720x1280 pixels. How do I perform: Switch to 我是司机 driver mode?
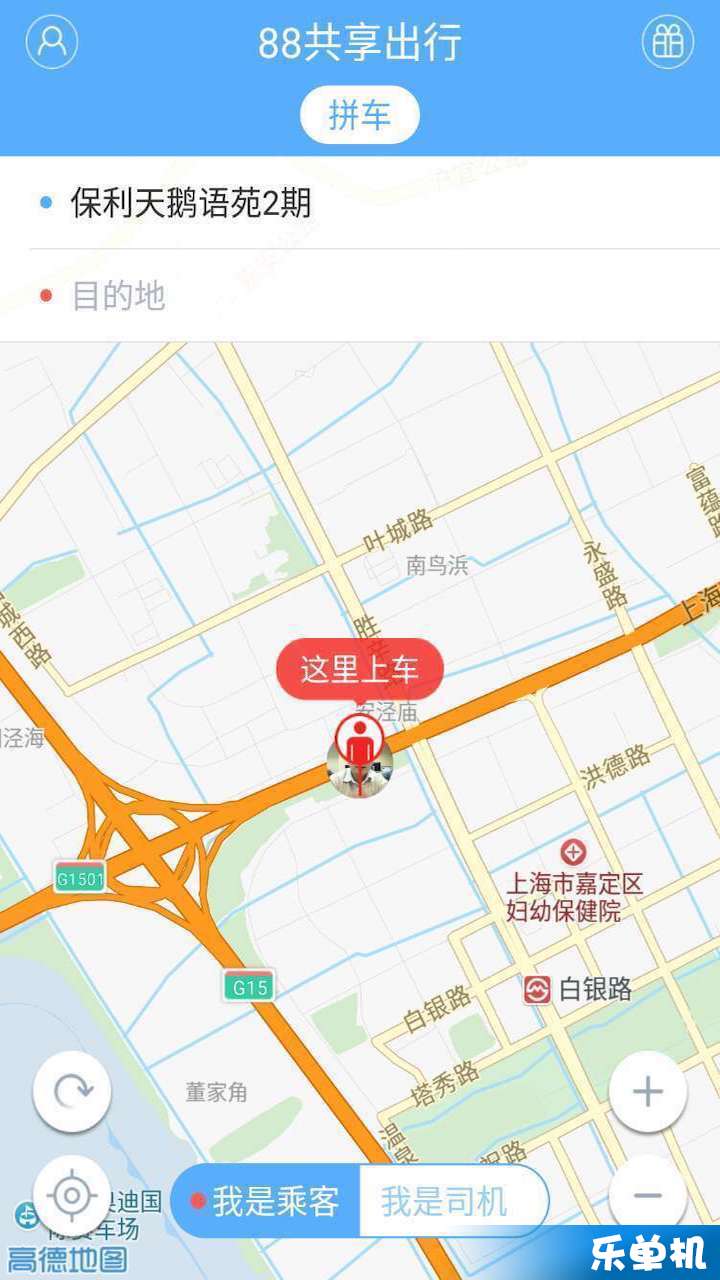tap(446, 1201)
